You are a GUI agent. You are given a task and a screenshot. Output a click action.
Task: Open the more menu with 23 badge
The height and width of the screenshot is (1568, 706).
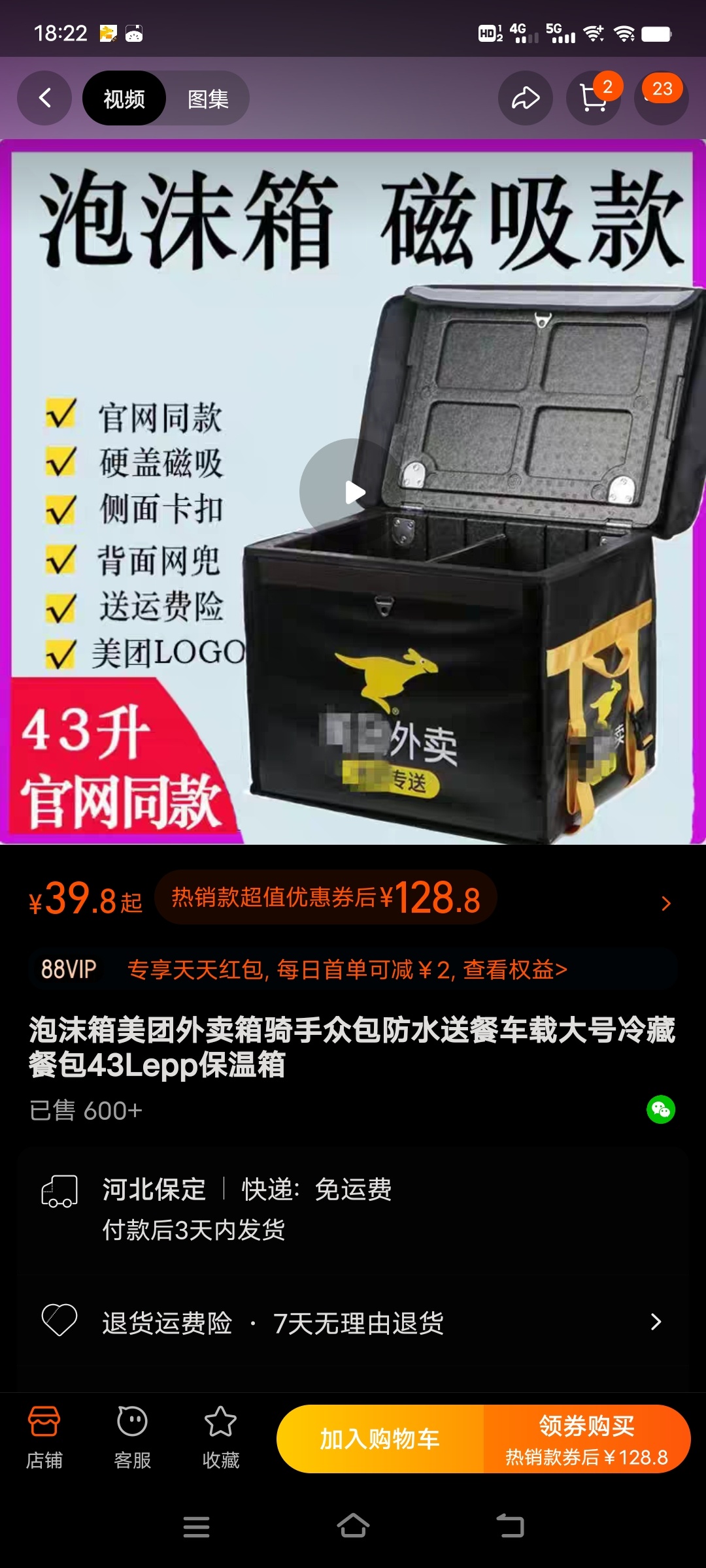661,98
